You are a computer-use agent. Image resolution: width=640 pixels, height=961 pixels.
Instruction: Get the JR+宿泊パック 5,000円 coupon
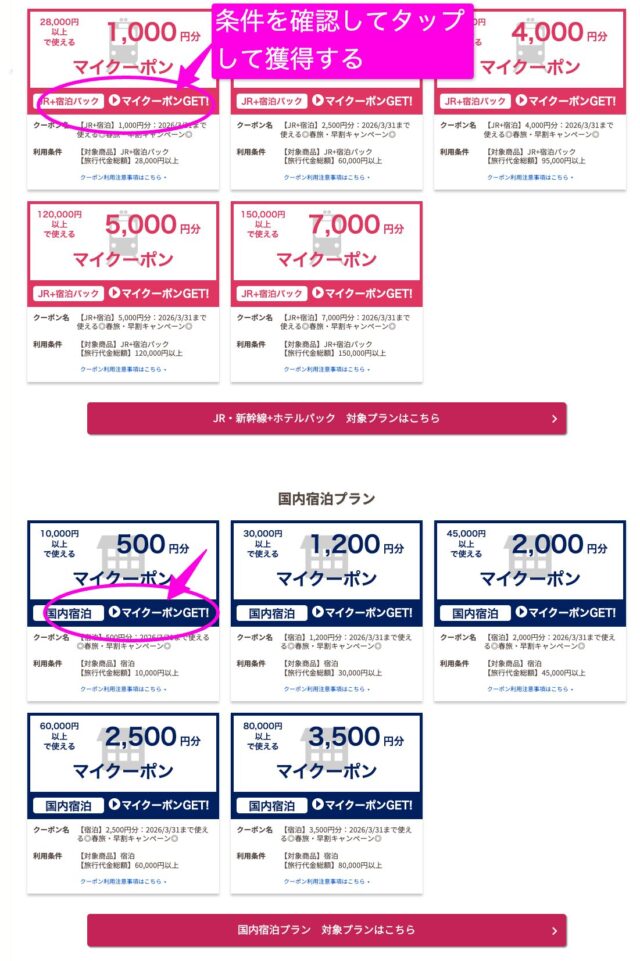point(160,293)
